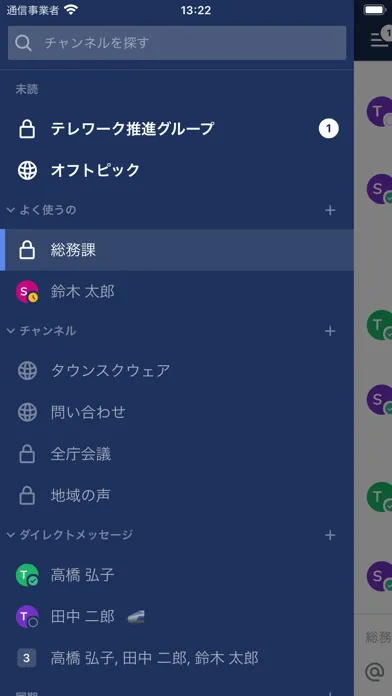Image resolution: width=392 pixels, height=696 pixels.
Task: Add a channel via チャンネル plus icon
Action: [330, 331]
